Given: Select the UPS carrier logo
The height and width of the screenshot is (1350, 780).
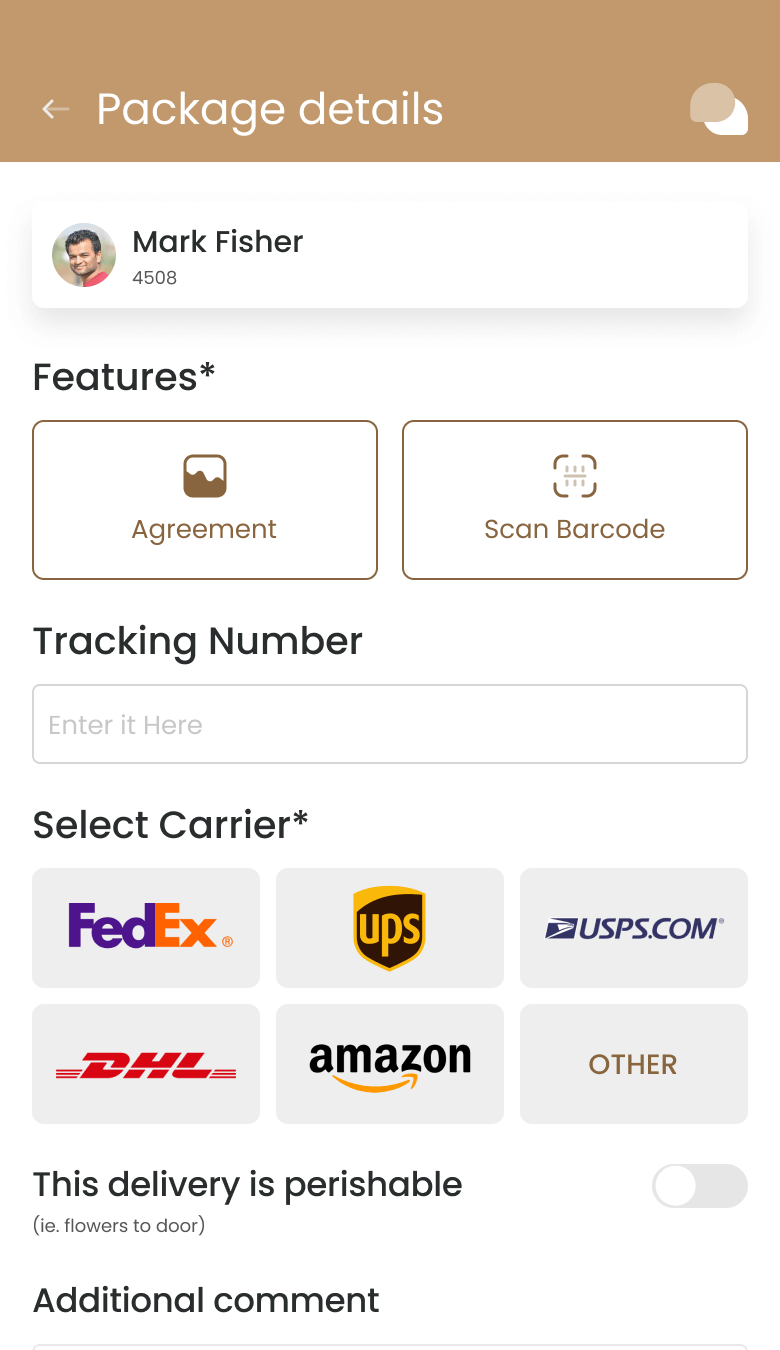Looking at the screenshot, I should [389, 927].
